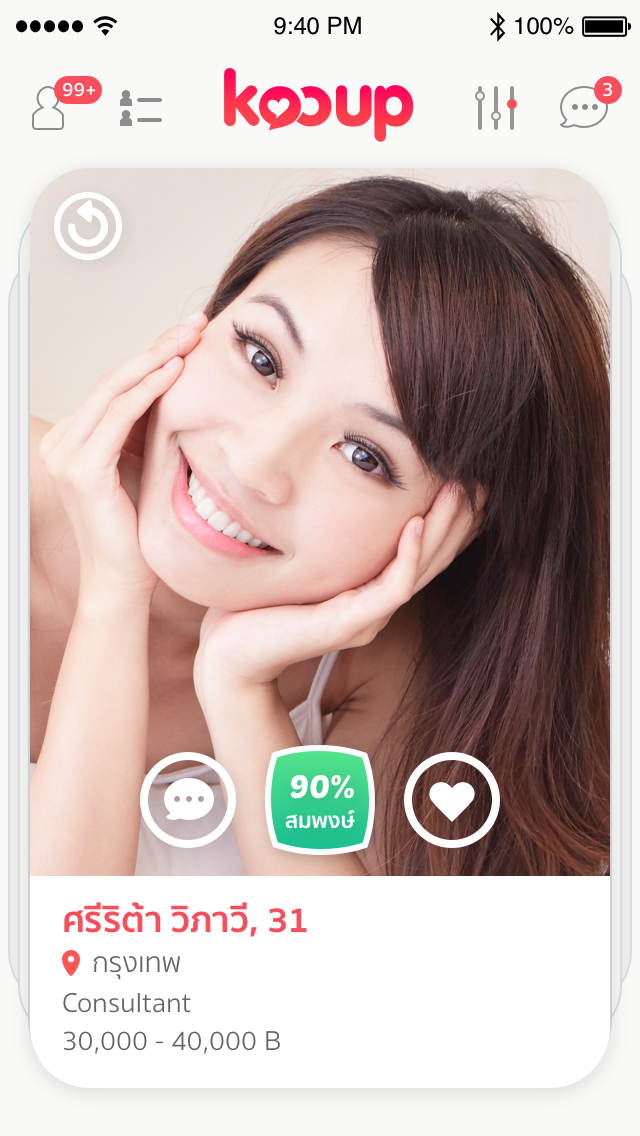Undo the last profile action
Image resolution: width=640 pixels, height=1136 pixels.
pos(88,226)
